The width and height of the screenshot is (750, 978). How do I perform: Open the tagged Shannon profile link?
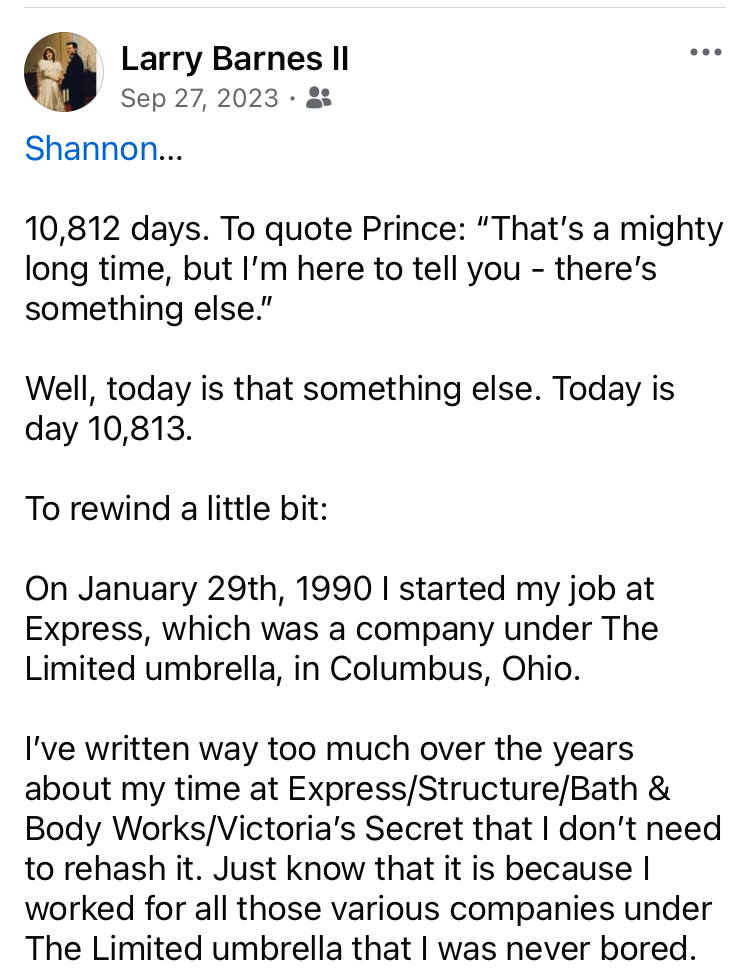point(91,148)
